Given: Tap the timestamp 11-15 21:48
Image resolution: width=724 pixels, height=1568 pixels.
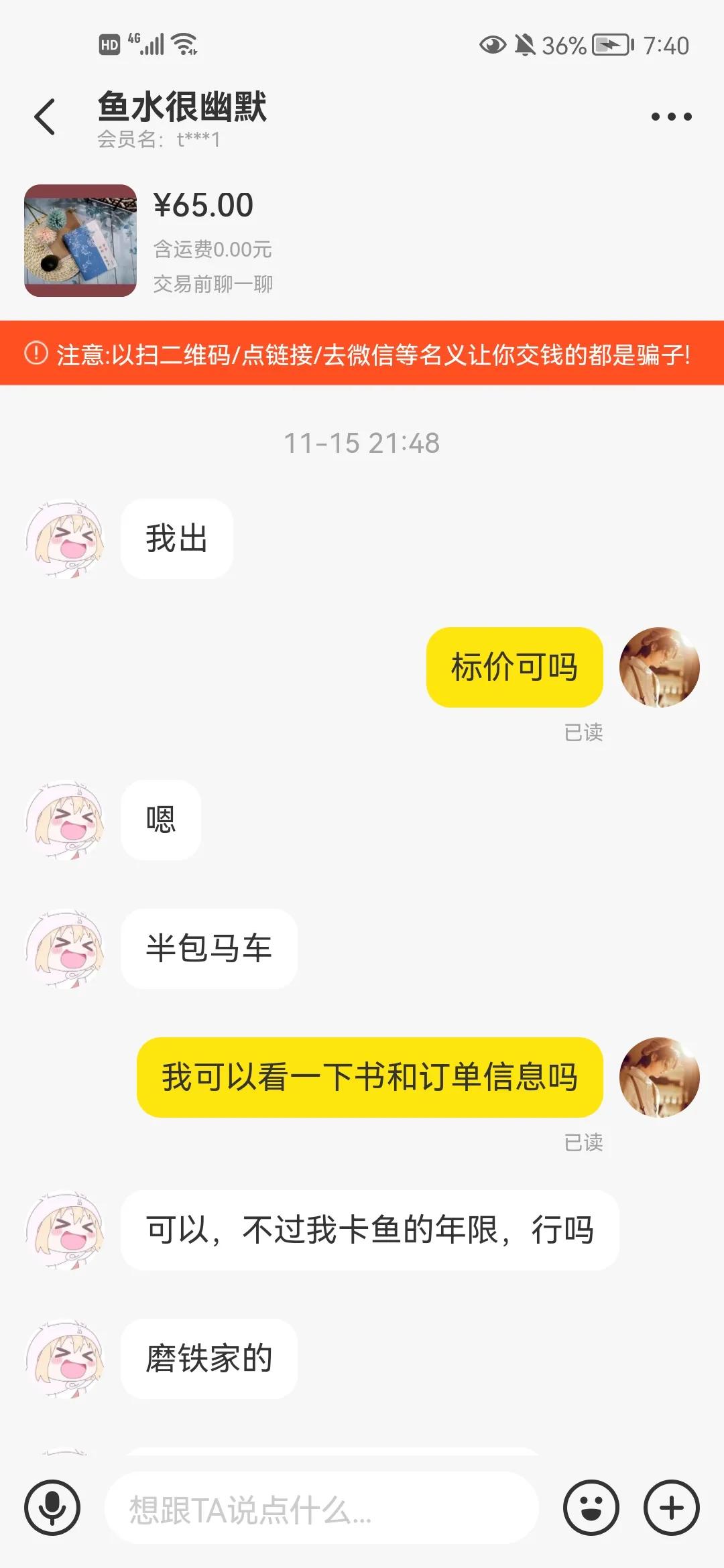Looking at the screenshot, I should pos(362,442).
